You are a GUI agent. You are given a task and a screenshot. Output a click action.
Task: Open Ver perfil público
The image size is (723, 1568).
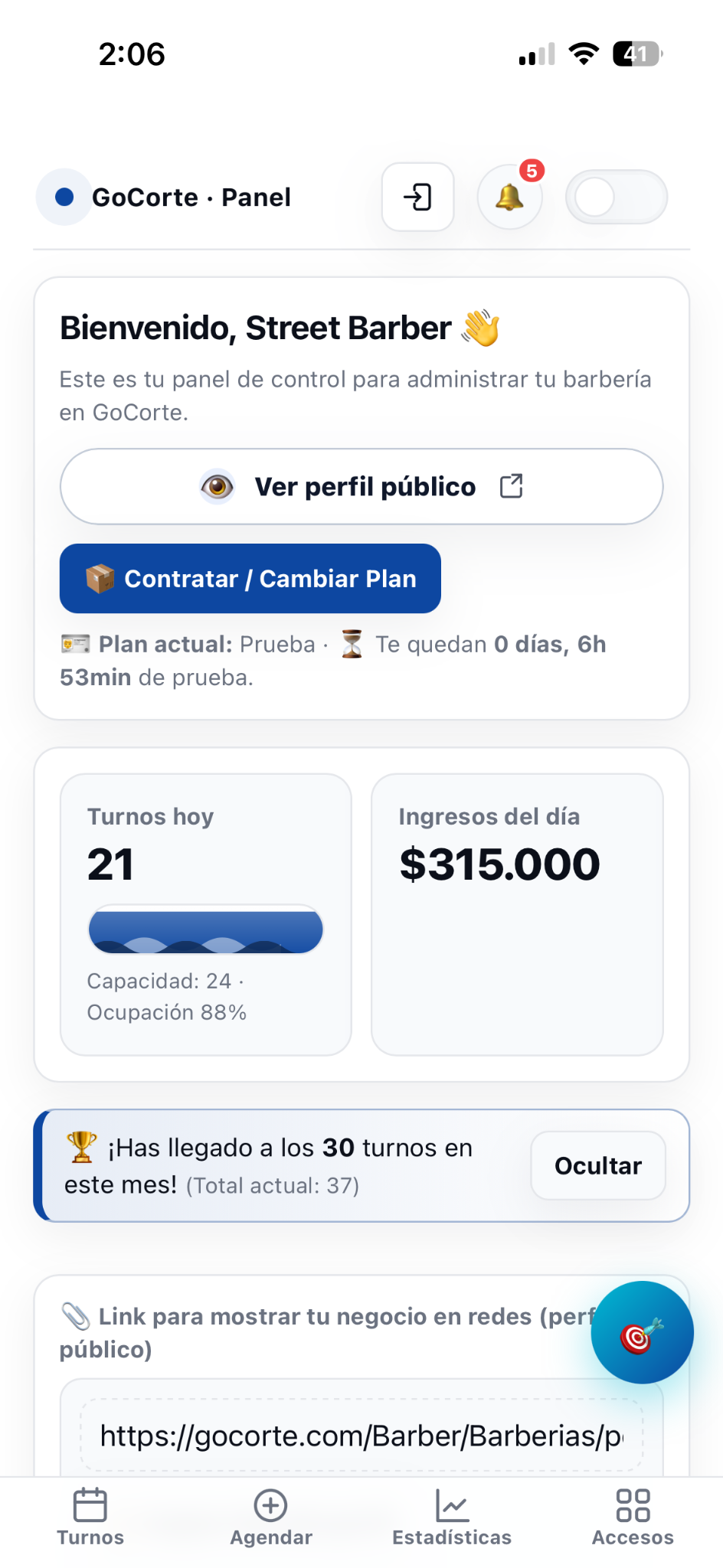pos(361,487)
